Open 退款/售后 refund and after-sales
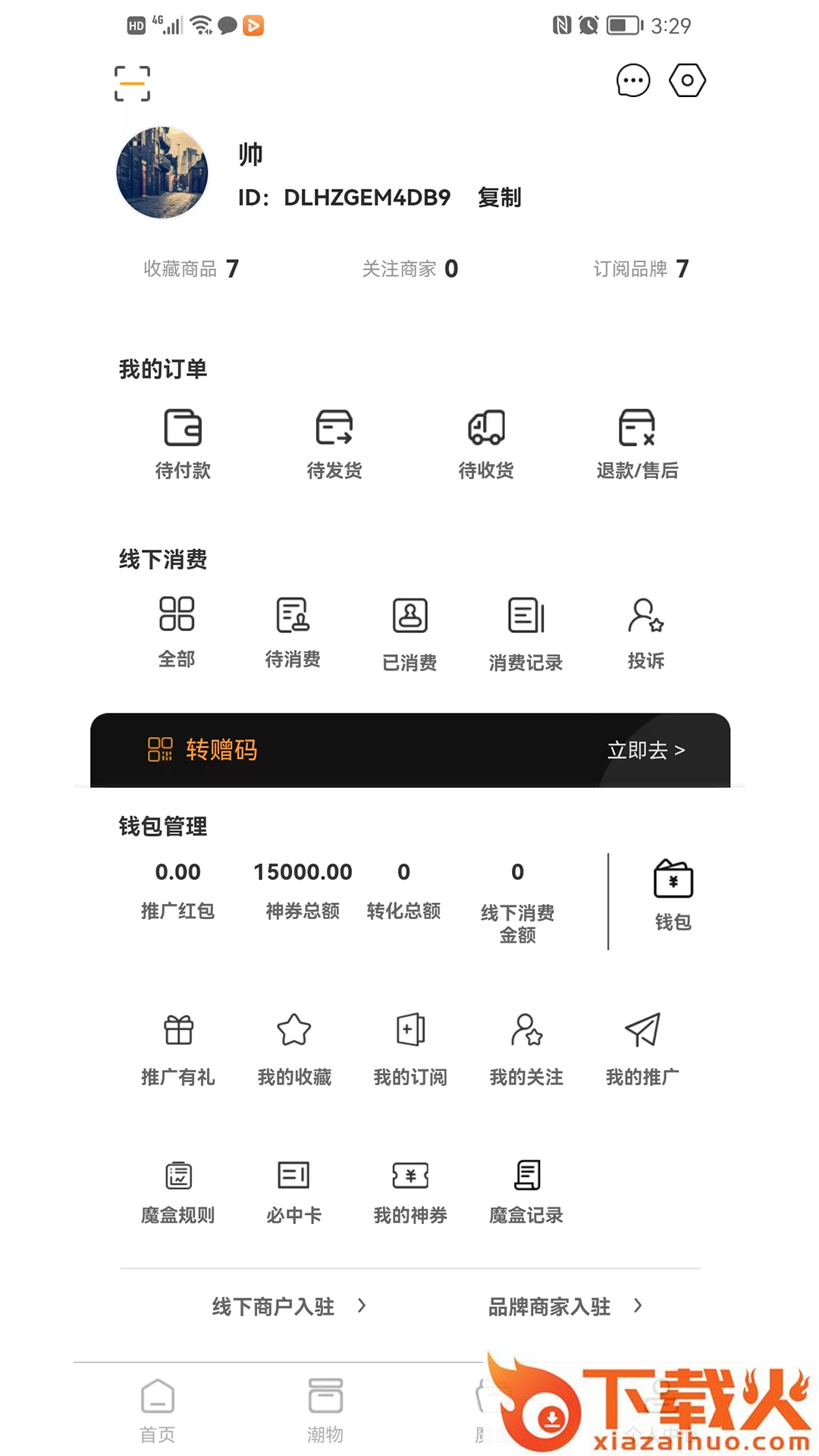 [638, 444]
